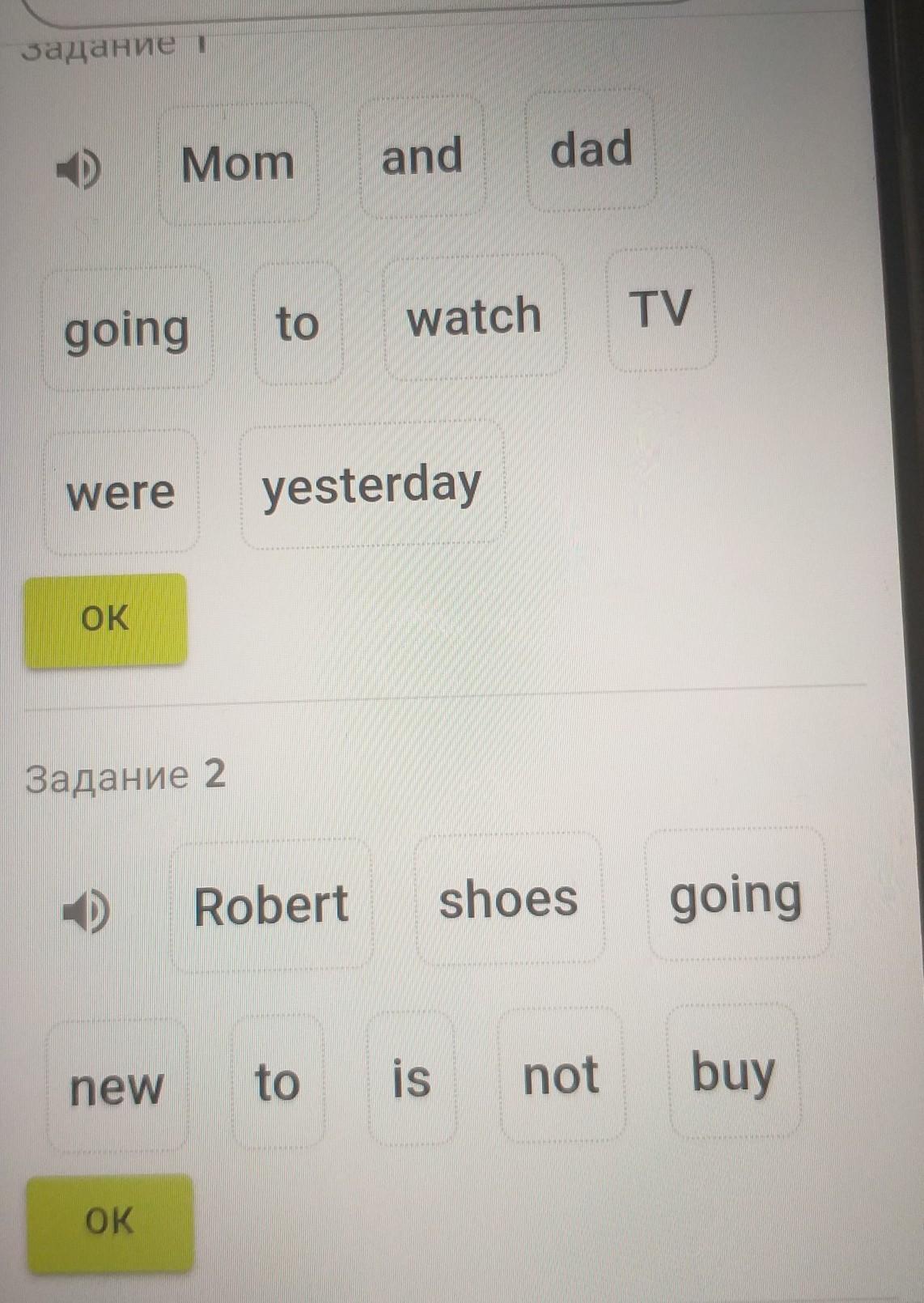The width and height of the screenshot is (924, 1303).
Task: Pick the word 'shoes'
Action: coord(508,900)
